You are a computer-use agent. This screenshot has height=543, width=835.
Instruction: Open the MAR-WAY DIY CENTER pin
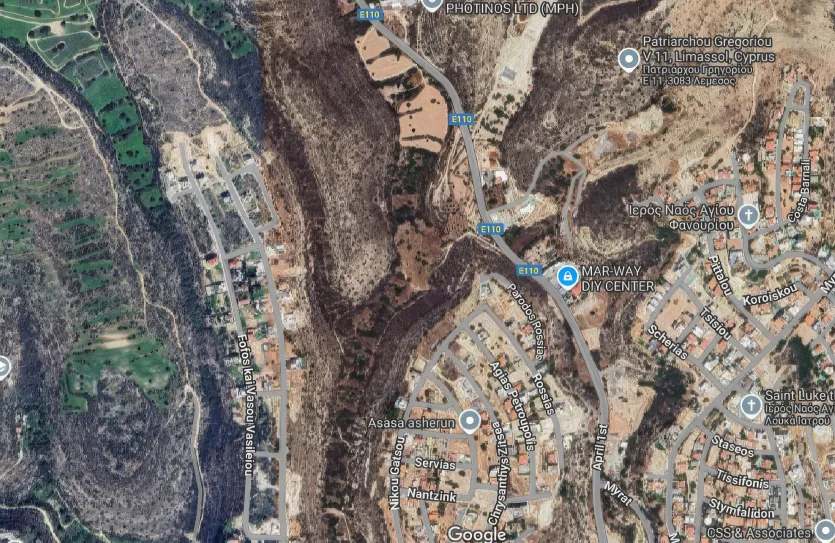pyautogui.click(x=567, y=276)
